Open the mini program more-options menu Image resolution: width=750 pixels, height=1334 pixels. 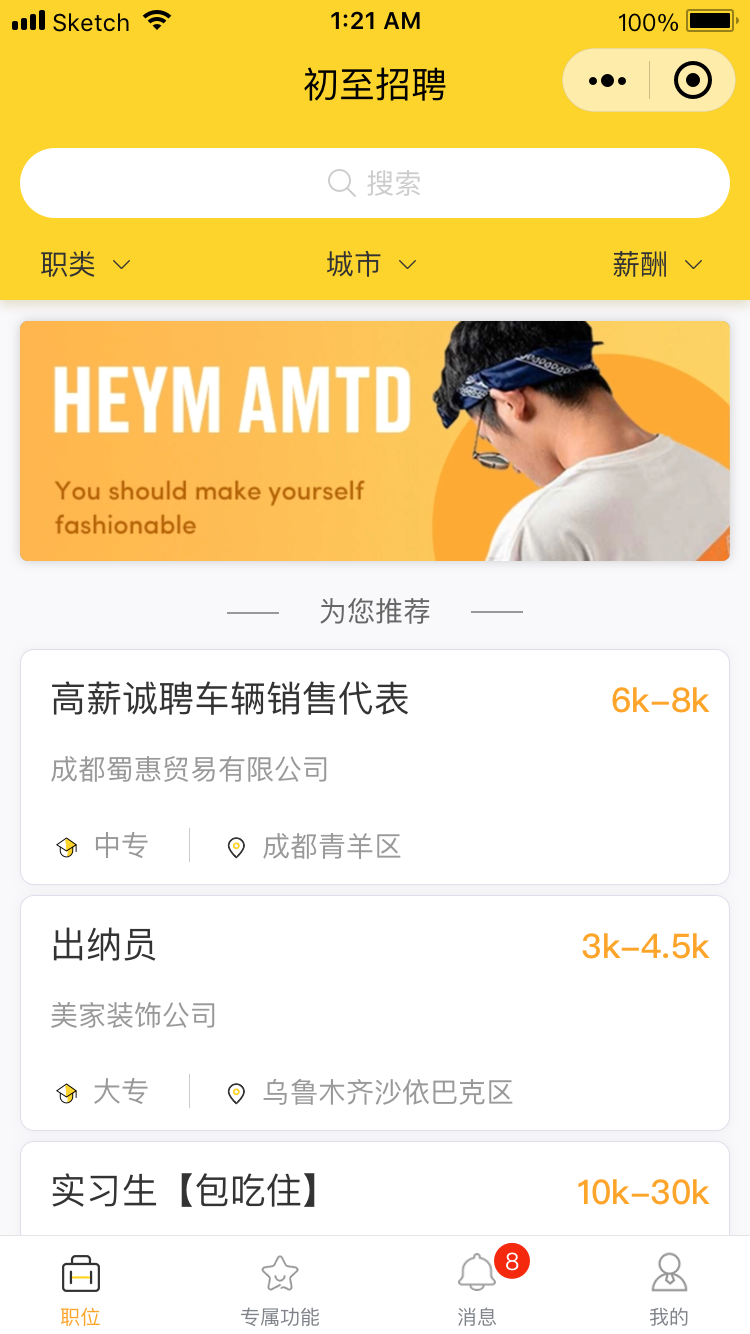(608, 81)
